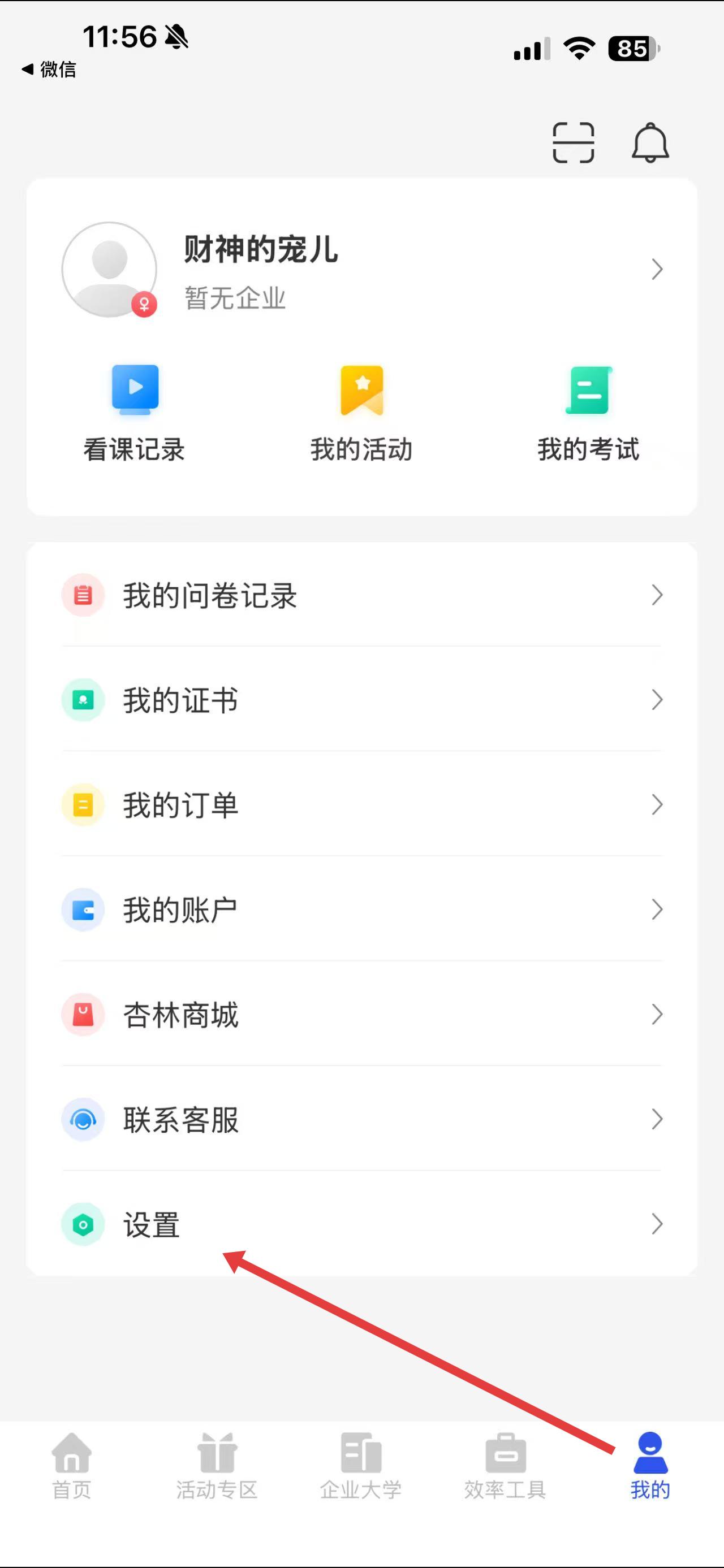Screen dimensions: 724x1568
Task: Open 设置 settings
Action: [x=361, y=1224]
